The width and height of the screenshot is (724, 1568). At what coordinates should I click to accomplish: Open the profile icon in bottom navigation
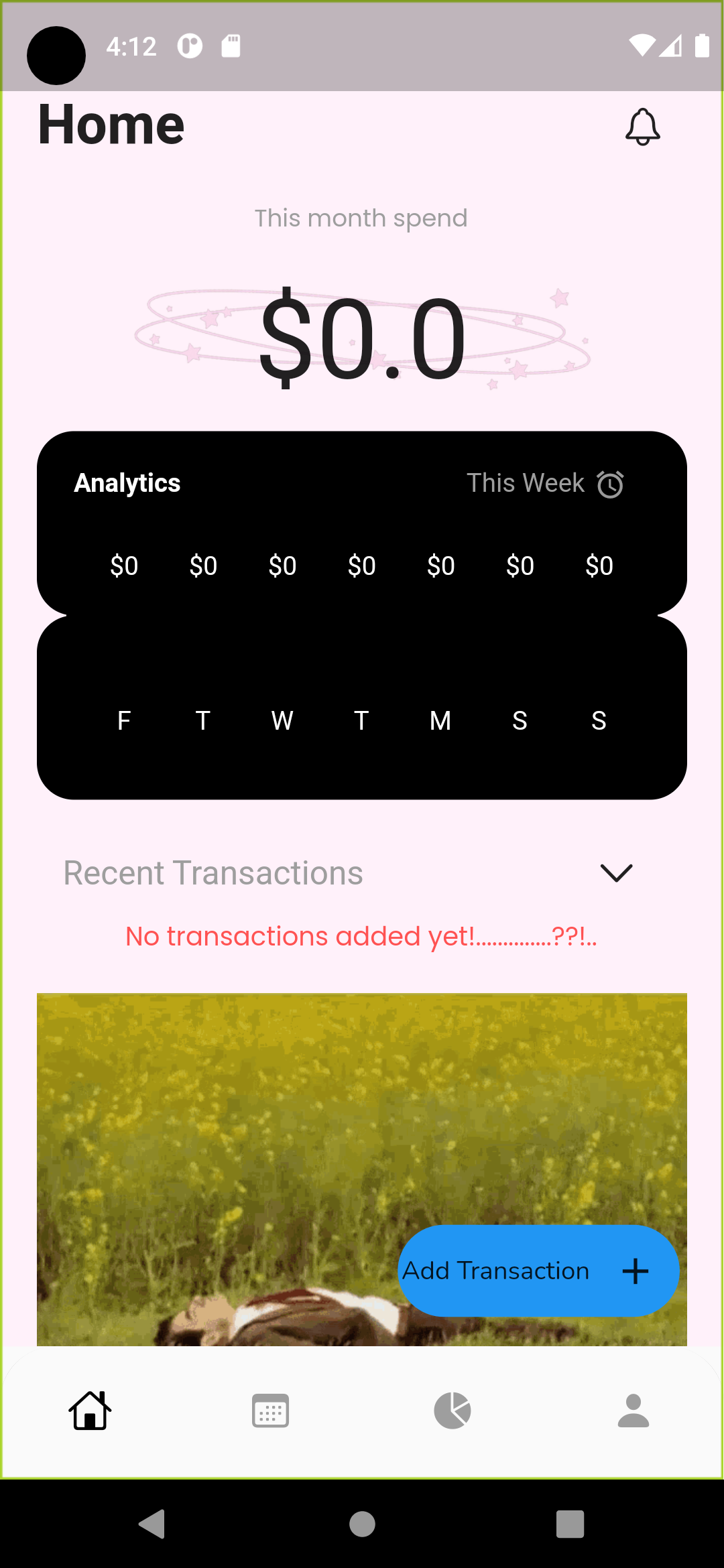click(632, 1411)
